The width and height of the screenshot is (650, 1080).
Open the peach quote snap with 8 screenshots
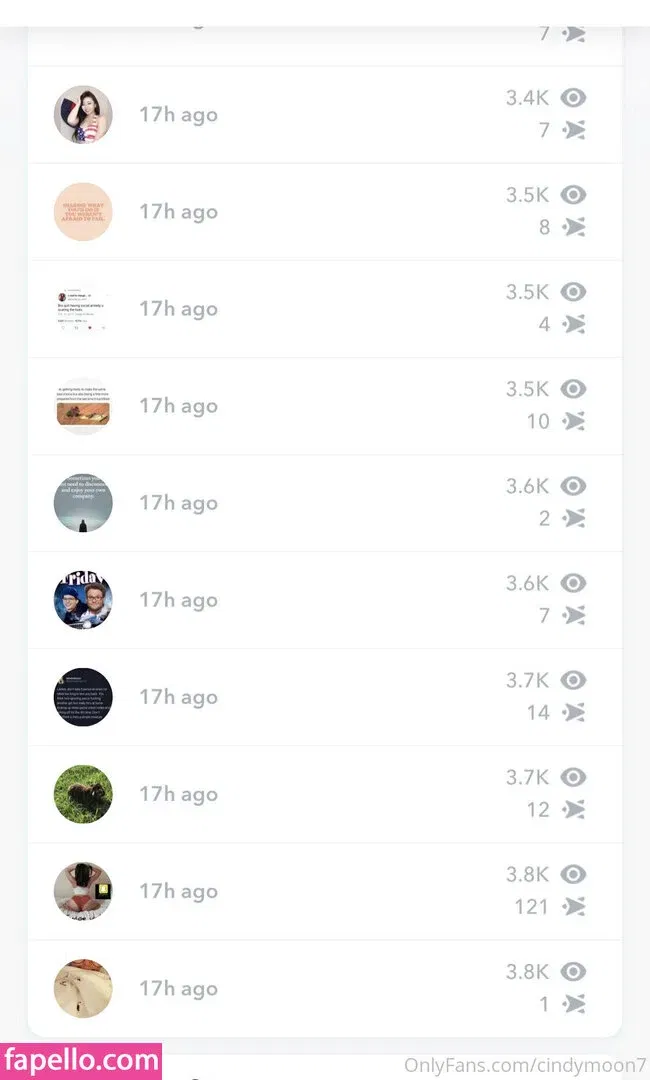pos(83,211)
